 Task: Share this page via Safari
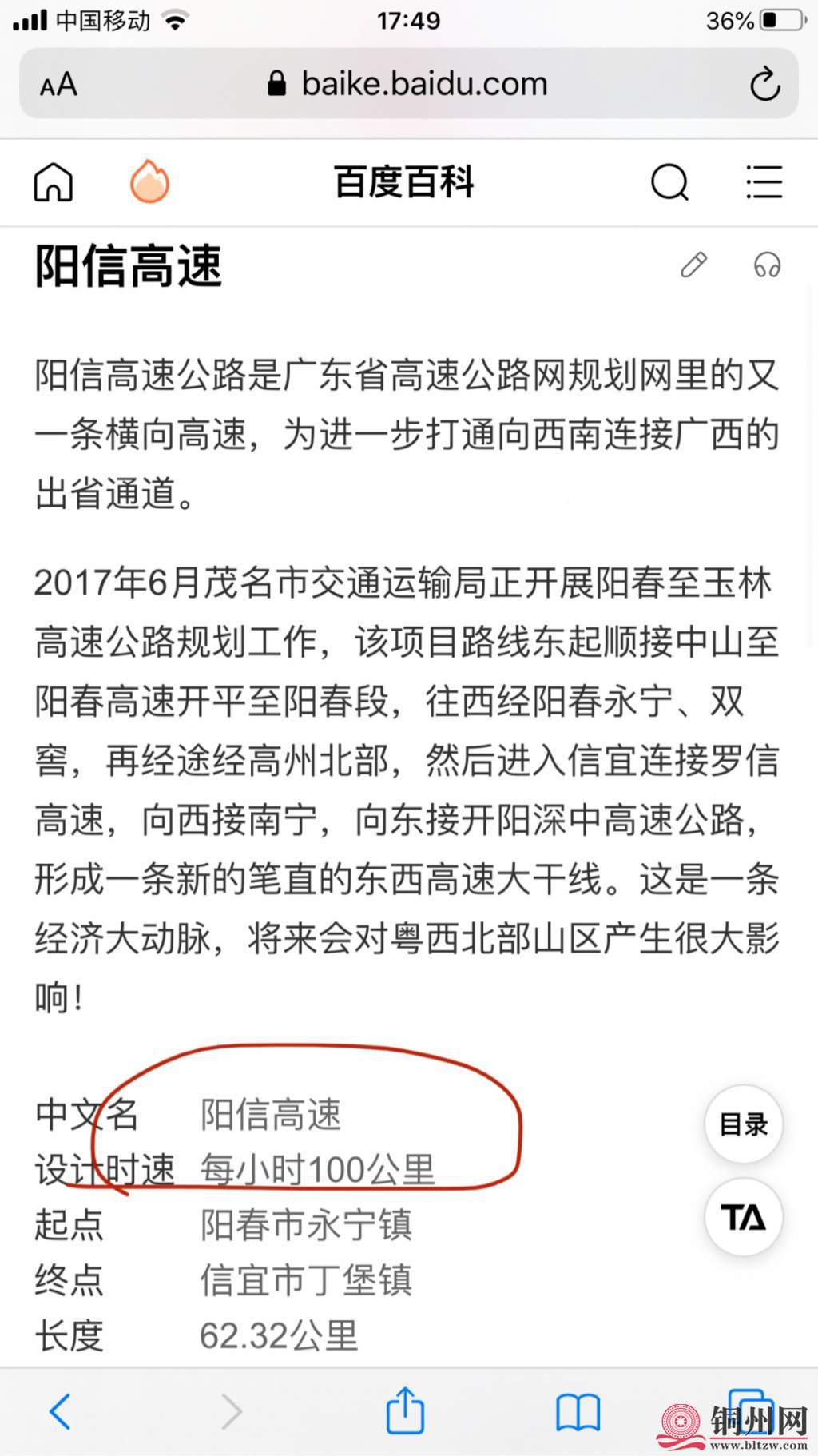point(405,1410)
